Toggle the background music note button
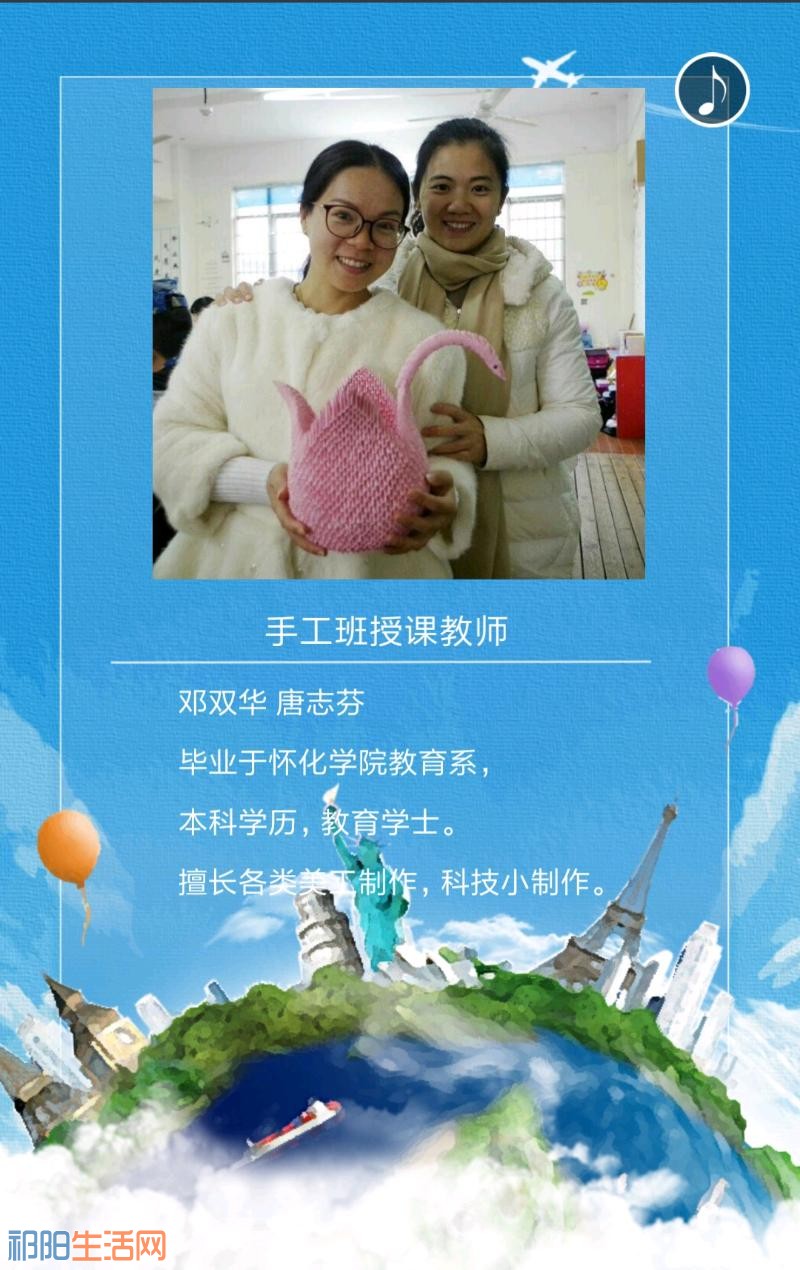Viewport: 800px width, 1270px height. [x=712, y=90]
